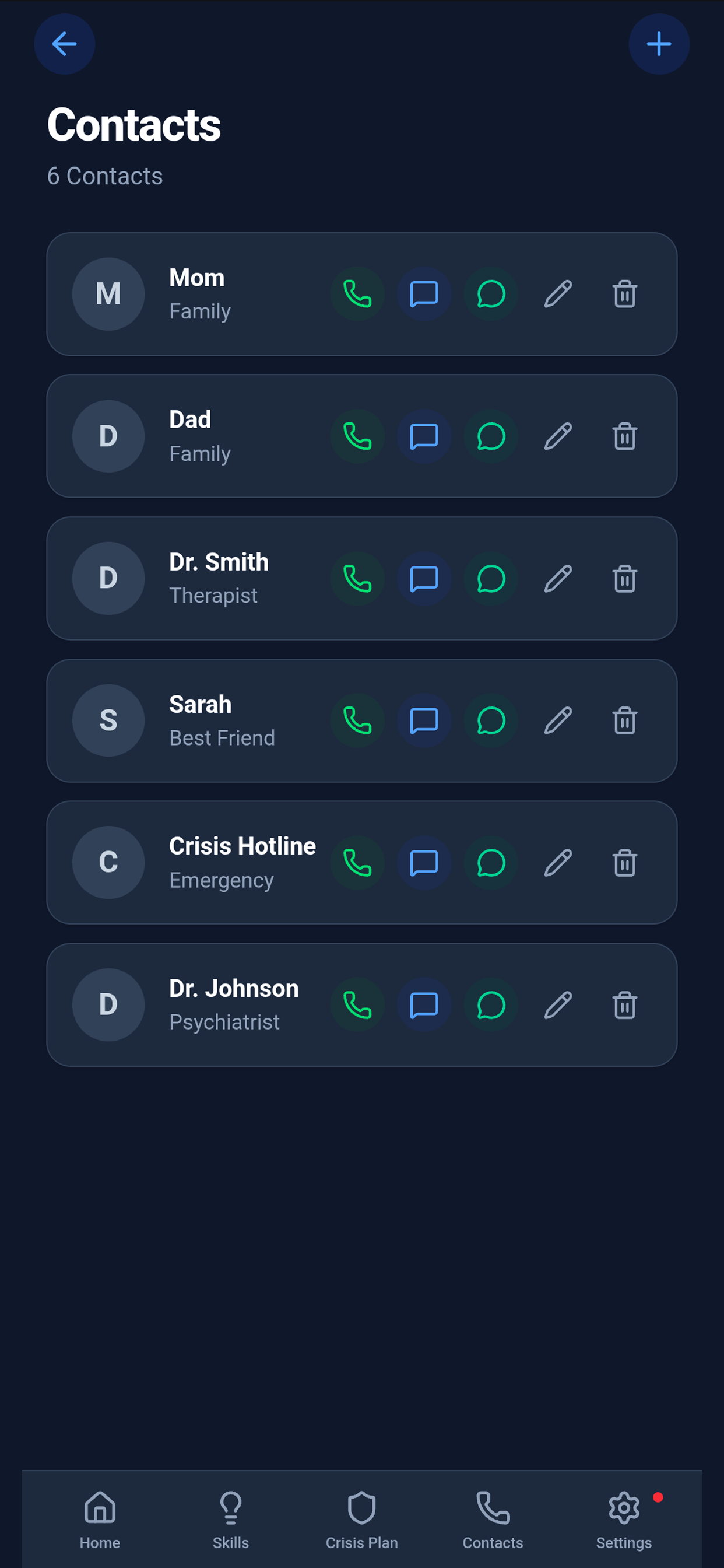Call Sarah your Best Friend
724x1568 pixels.
click(x=357, y=720)
